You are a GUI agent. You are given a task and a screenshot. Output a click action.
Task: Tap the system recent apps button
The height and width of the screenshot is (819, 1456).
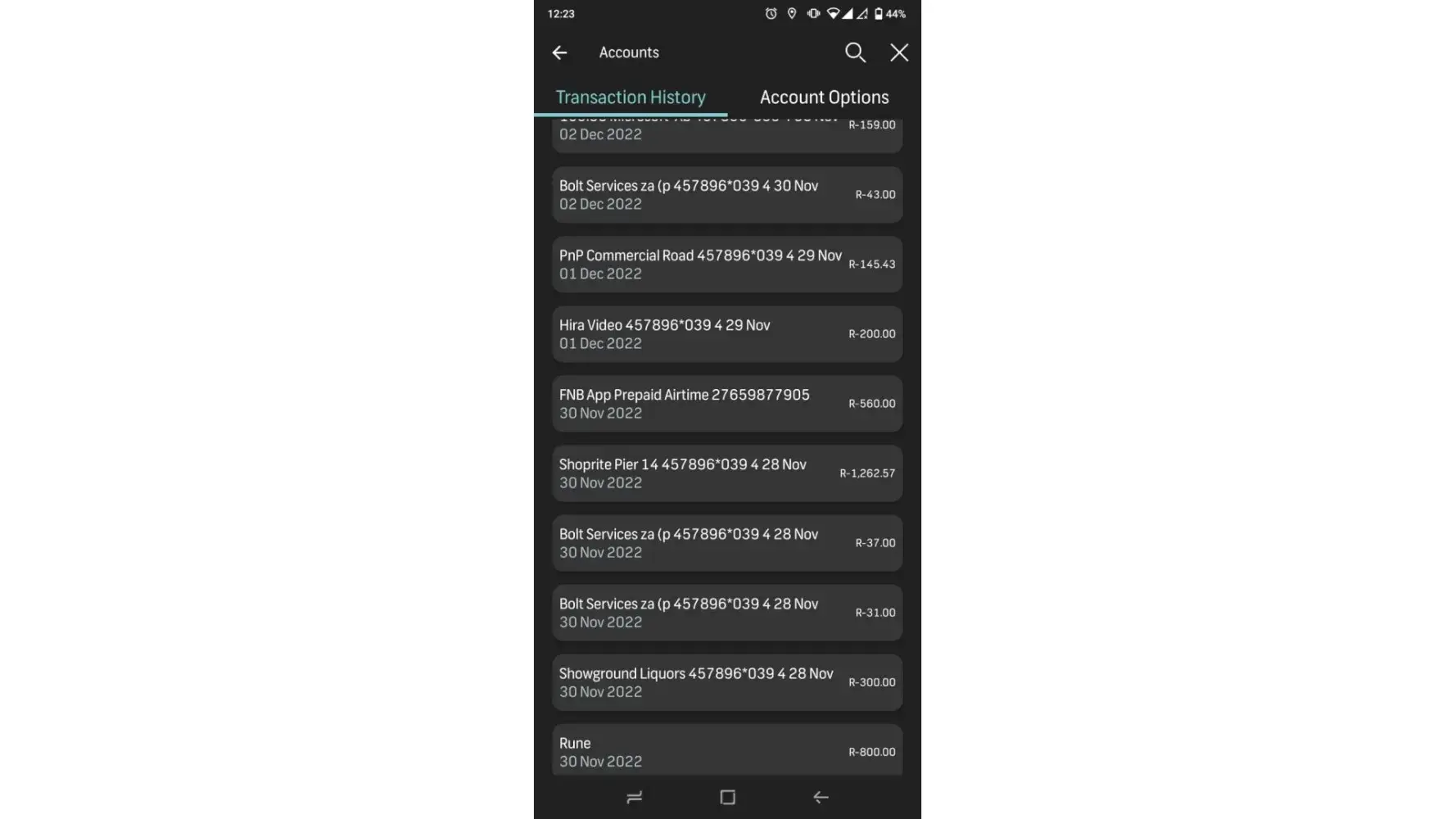[635, 797]
